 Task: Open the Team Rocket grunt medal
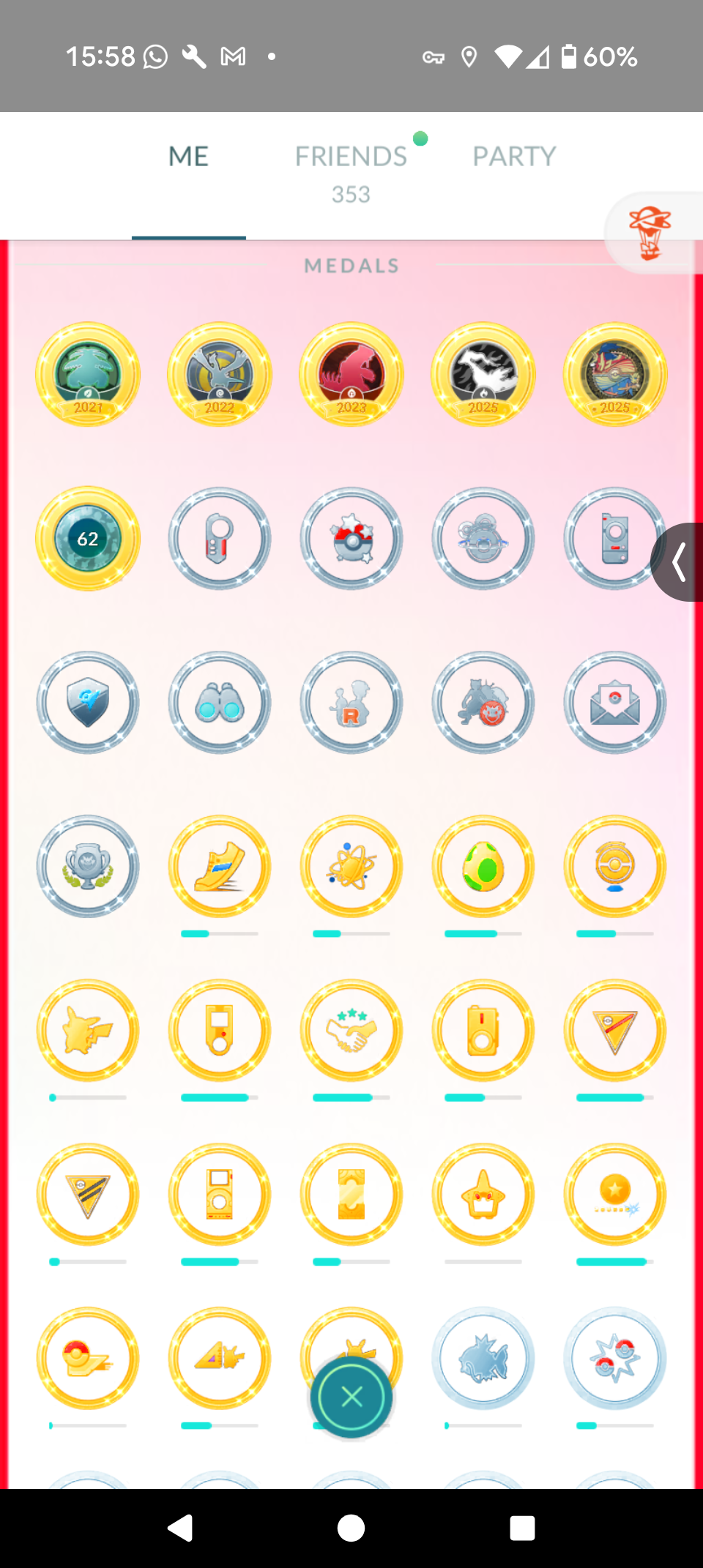point(351,703)
